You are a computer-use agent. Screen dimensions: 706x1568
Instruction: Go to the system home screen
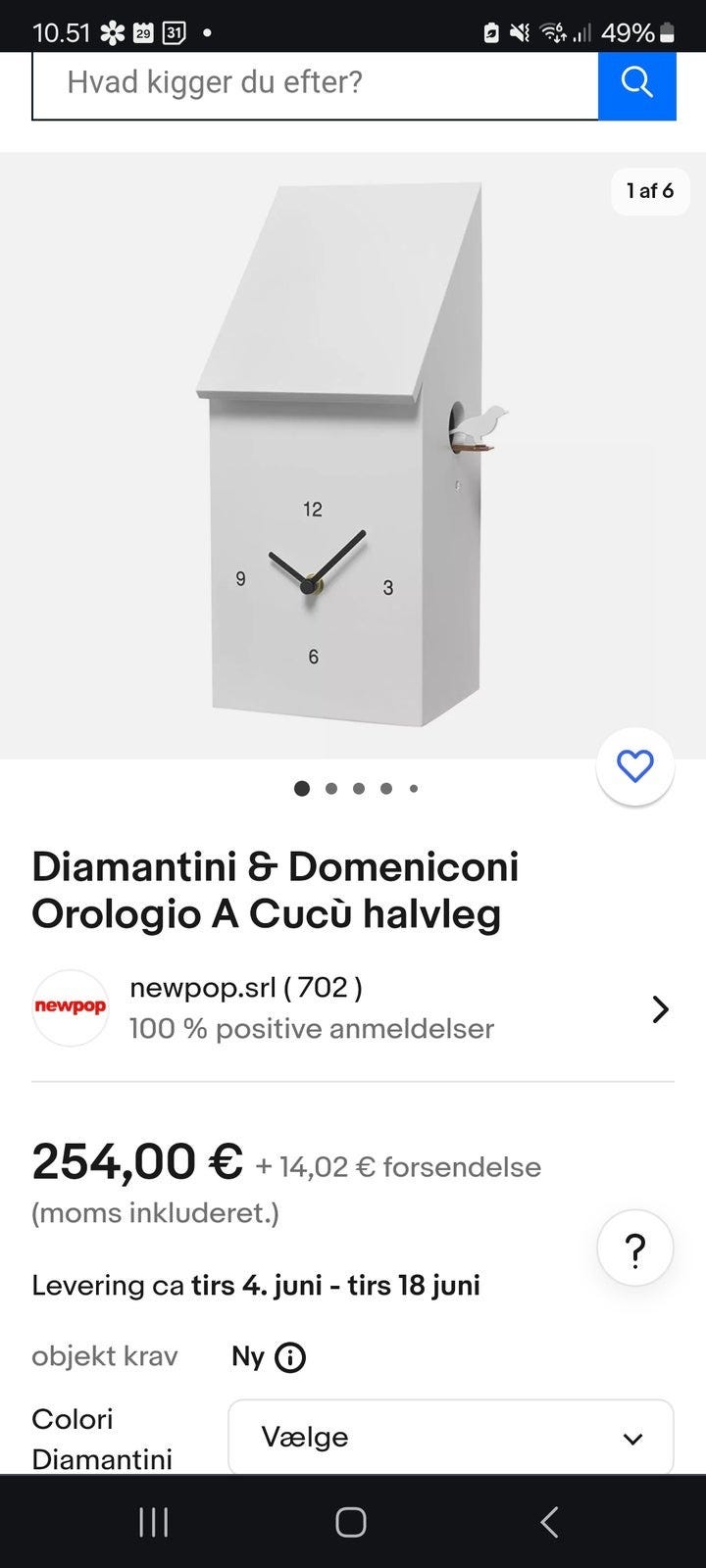351,1522
